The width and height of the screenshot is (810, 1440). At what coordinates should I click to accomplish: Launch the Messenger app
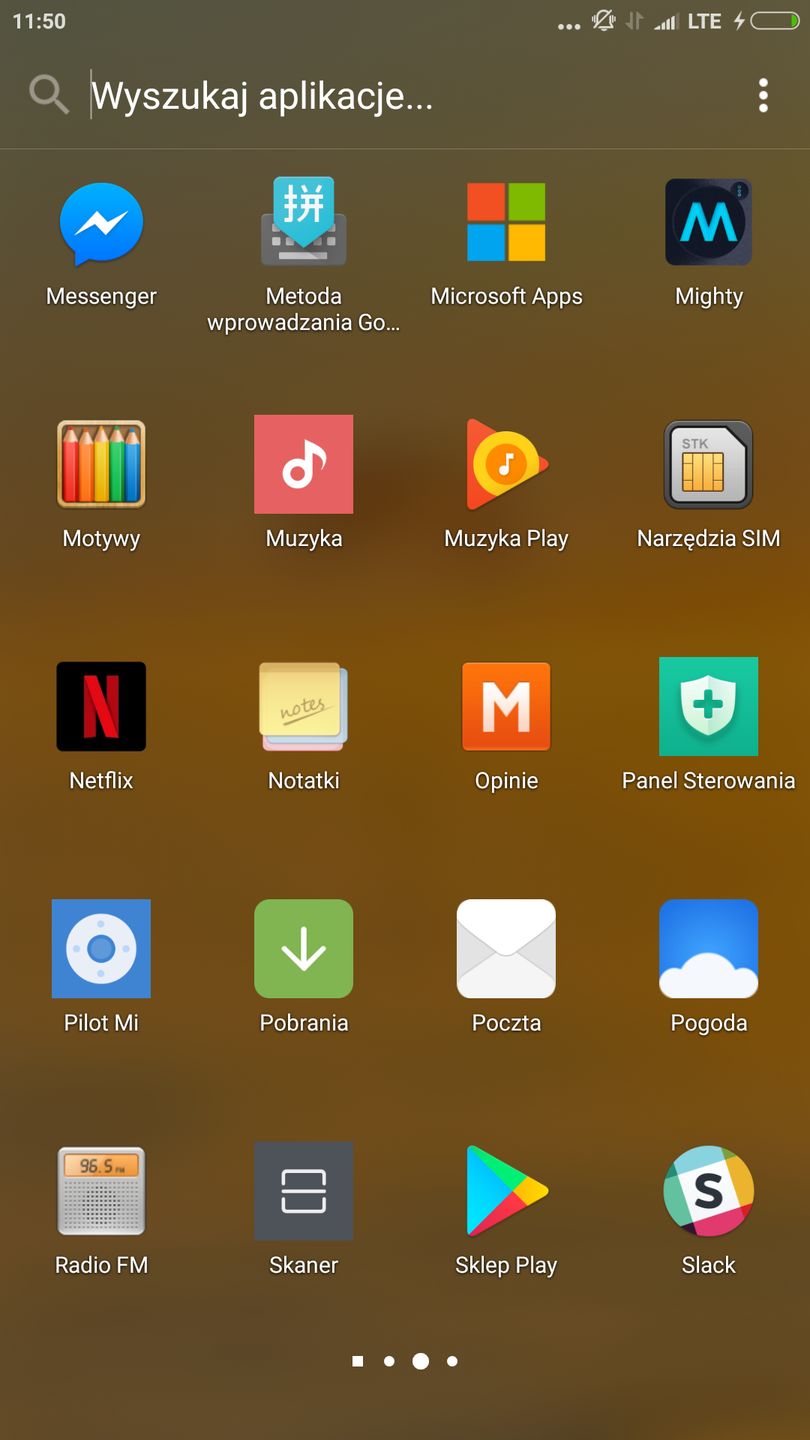click(x=101, y=224)
